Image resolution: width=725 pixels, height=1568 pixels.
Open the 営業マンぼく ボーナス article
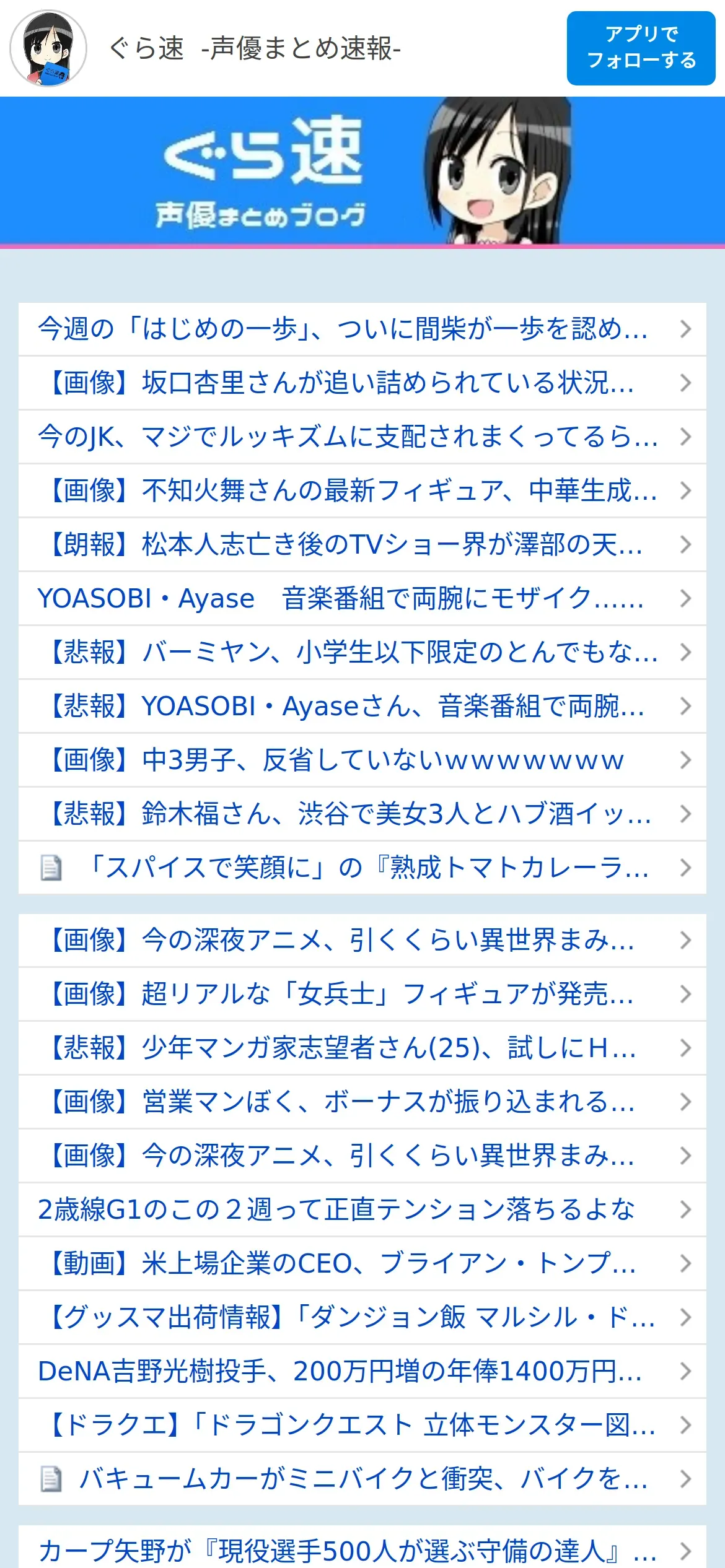click(x=362, y=1102)
